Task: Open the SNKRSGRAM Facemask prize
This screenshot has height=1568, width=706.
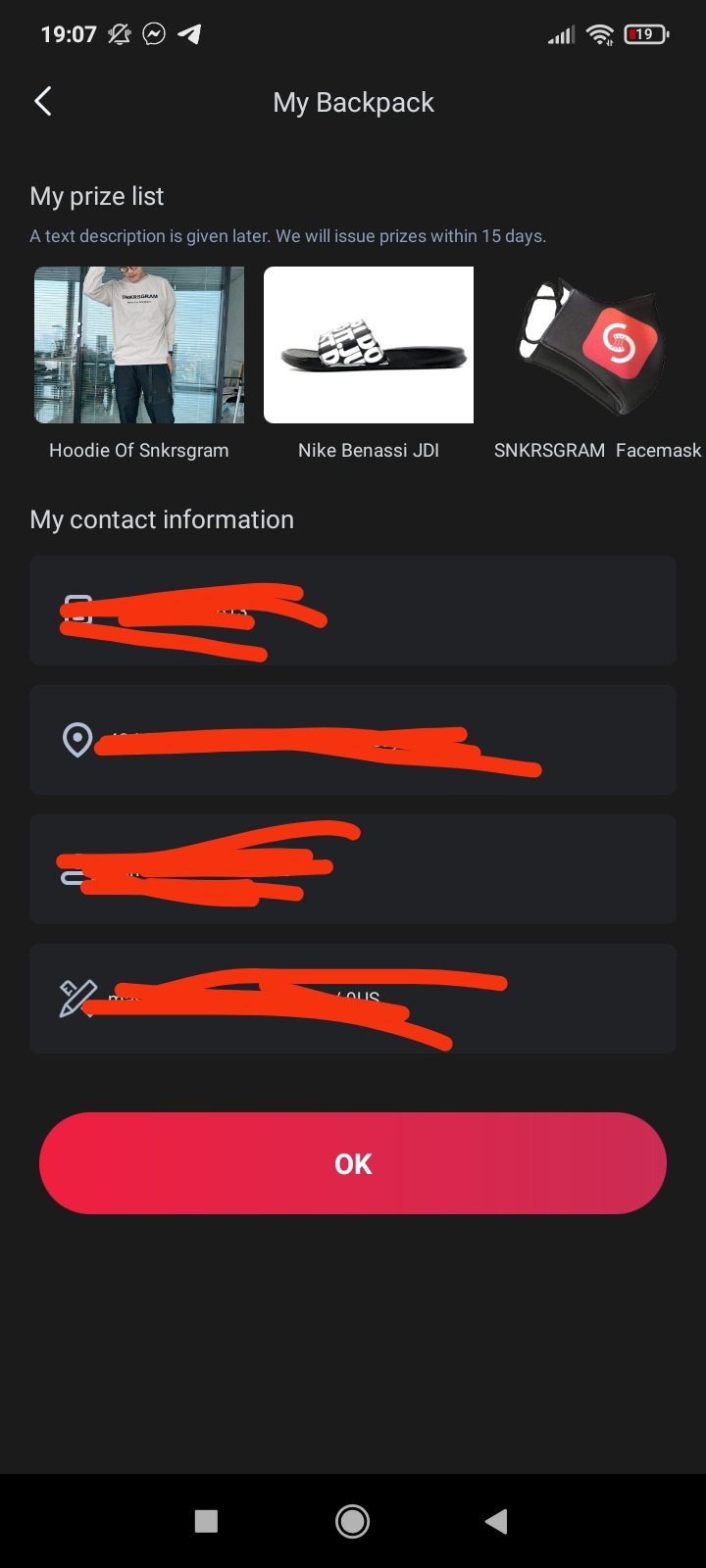Action: 595,345
